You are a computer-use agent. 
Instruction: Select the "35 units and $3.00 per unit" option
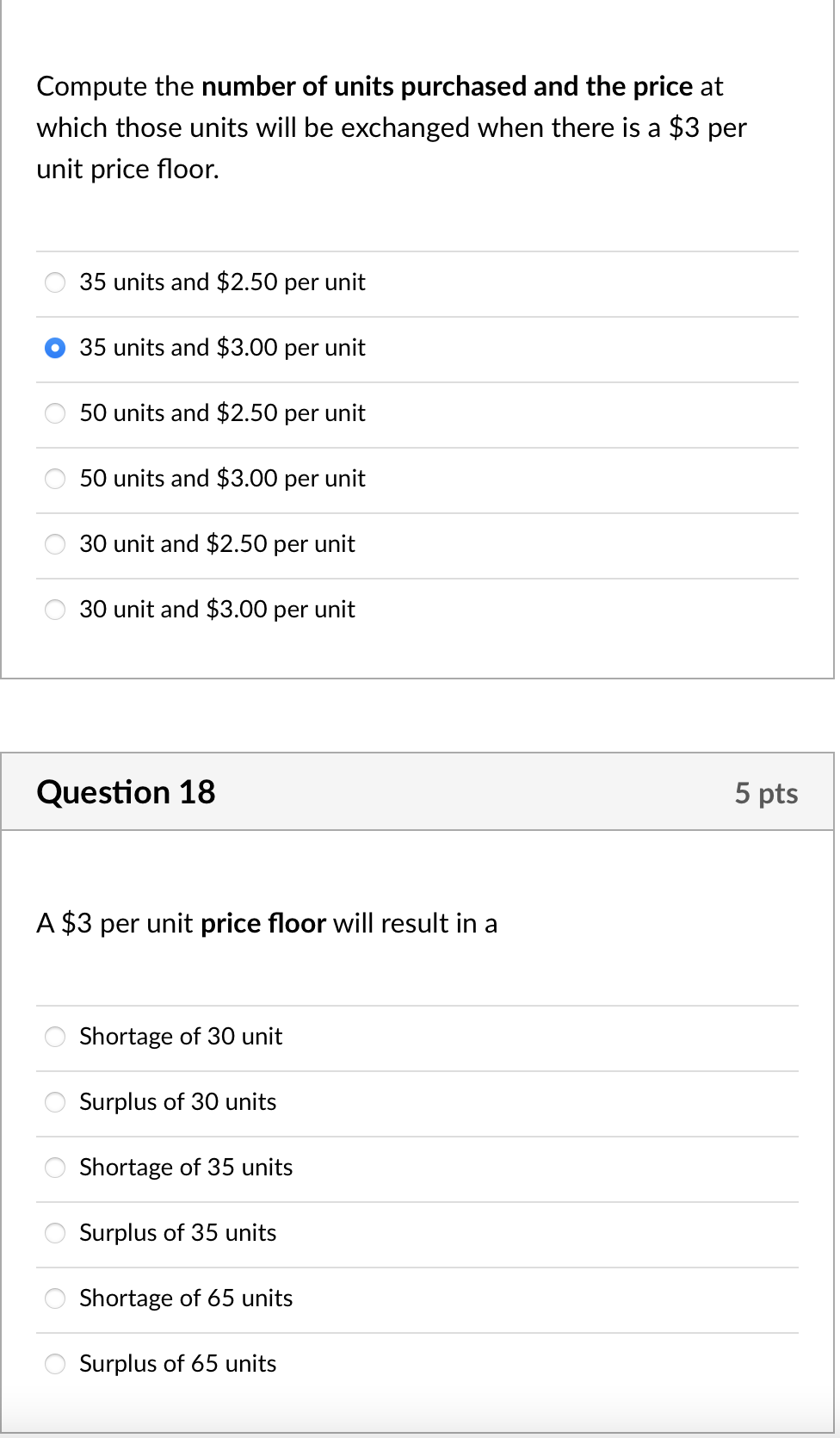[54, 349]
